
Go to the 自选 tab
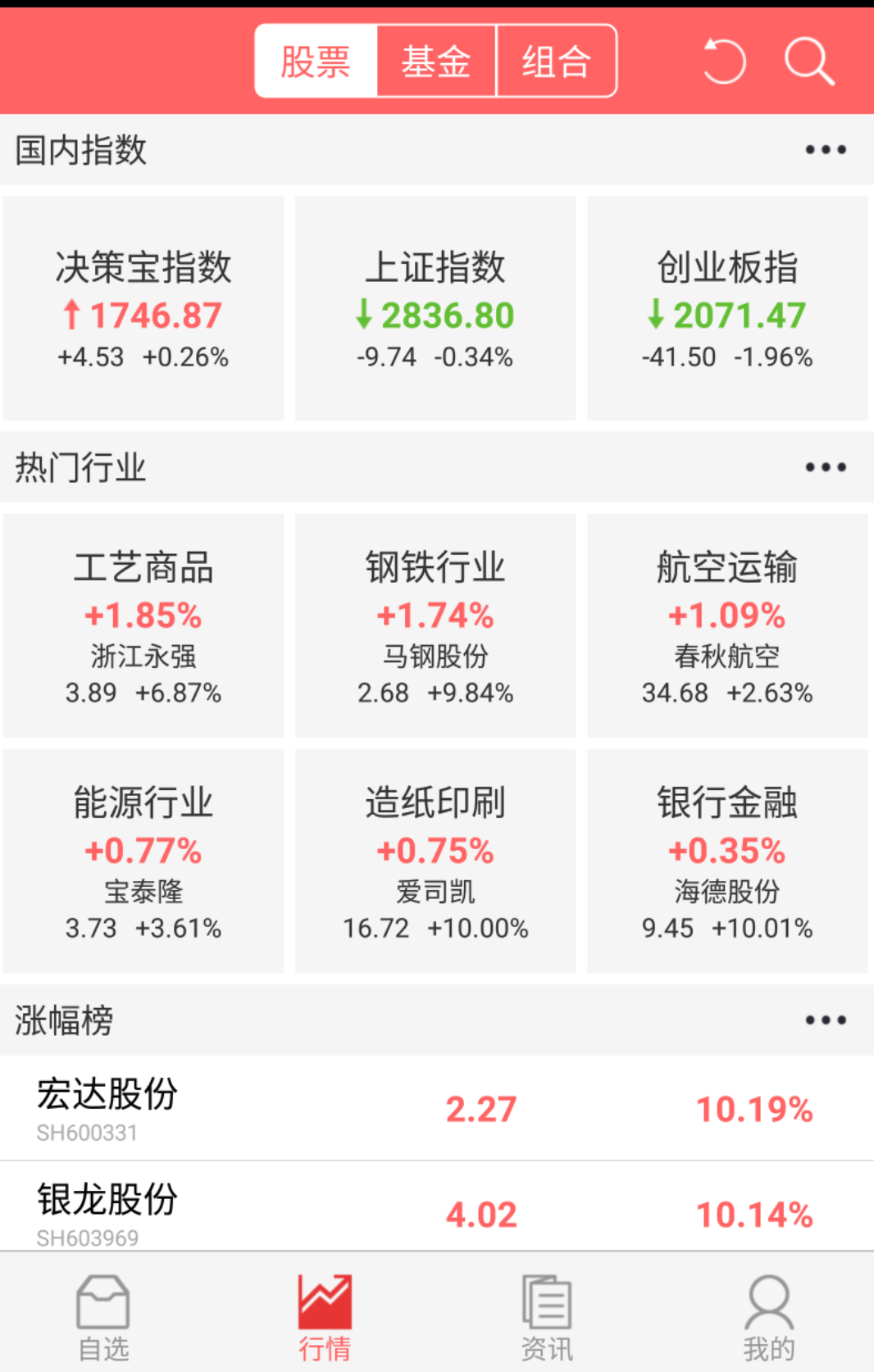[x=103, y=1317]
